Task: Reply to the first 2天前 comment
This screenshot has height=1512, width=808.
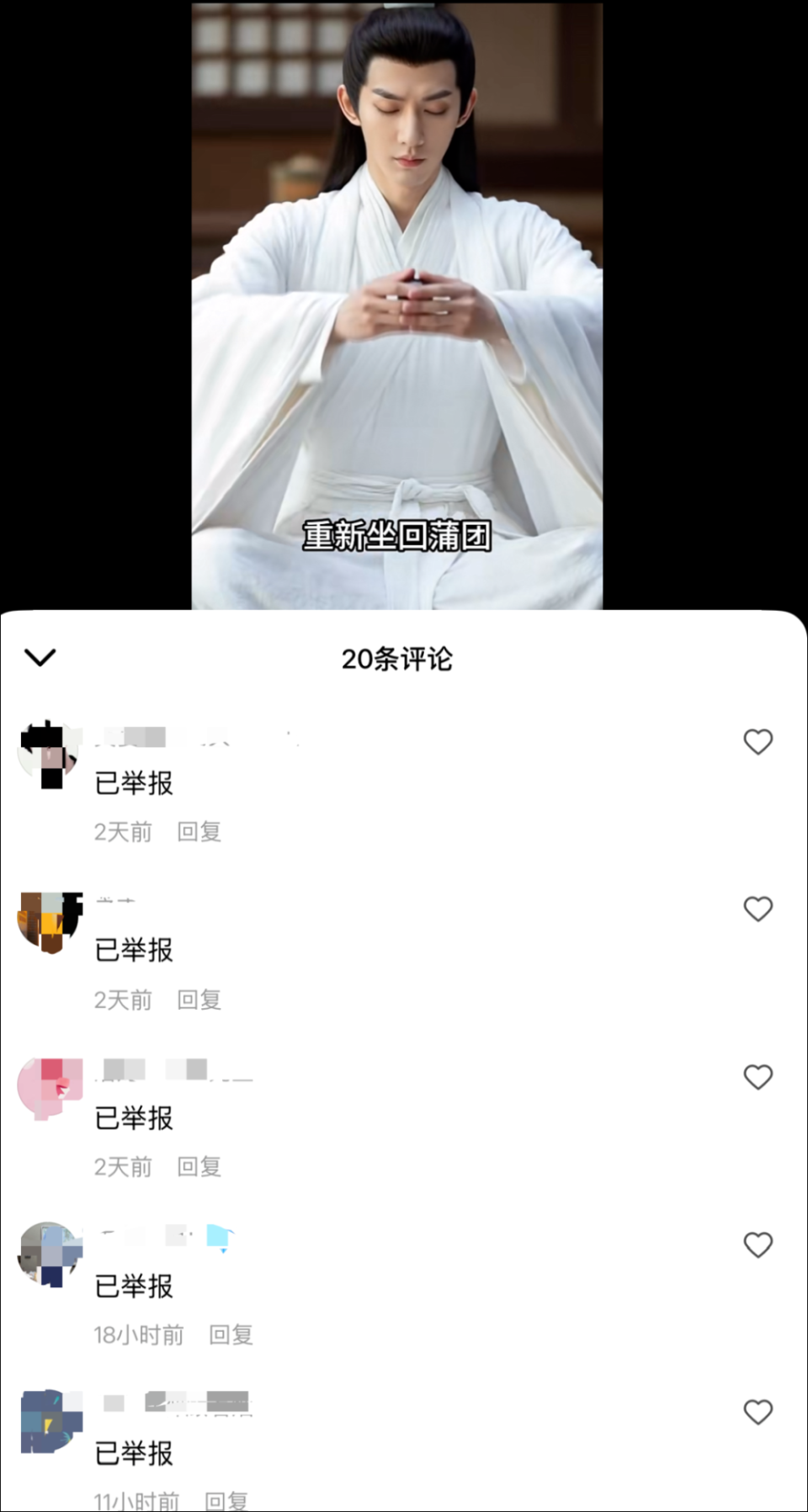Action: [199, 832]
